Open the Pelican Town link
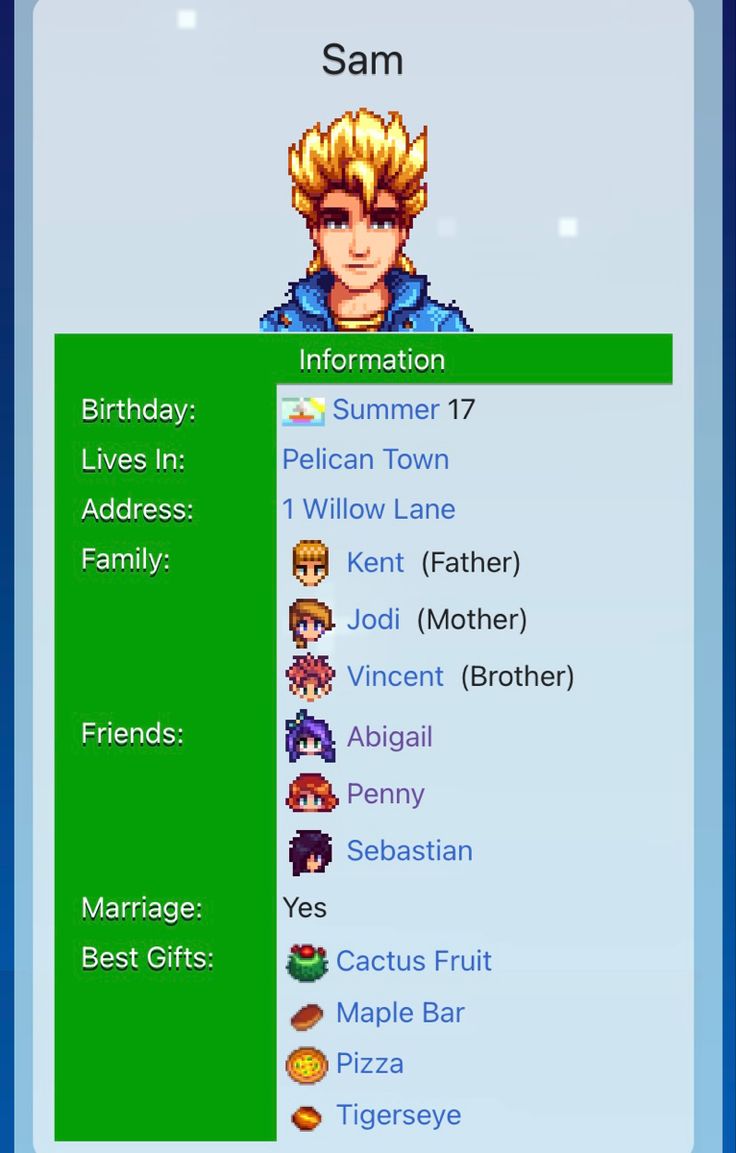 (365, 459)
